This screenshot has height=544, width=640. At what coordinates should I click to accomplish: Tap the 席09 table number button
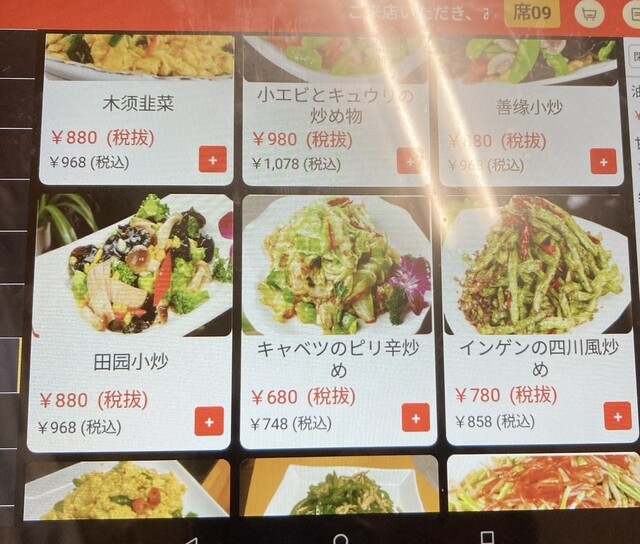tap(532, 13)
